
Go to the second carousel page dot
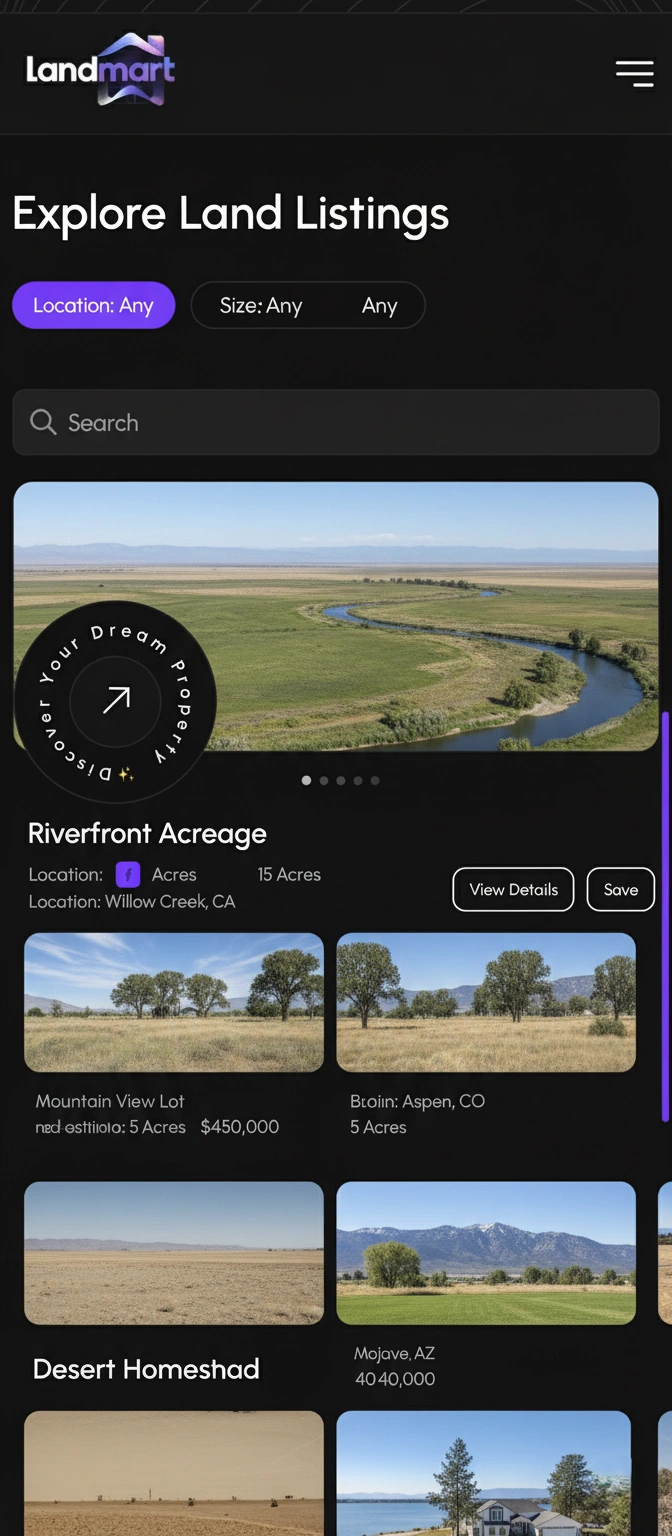[324, 780]
